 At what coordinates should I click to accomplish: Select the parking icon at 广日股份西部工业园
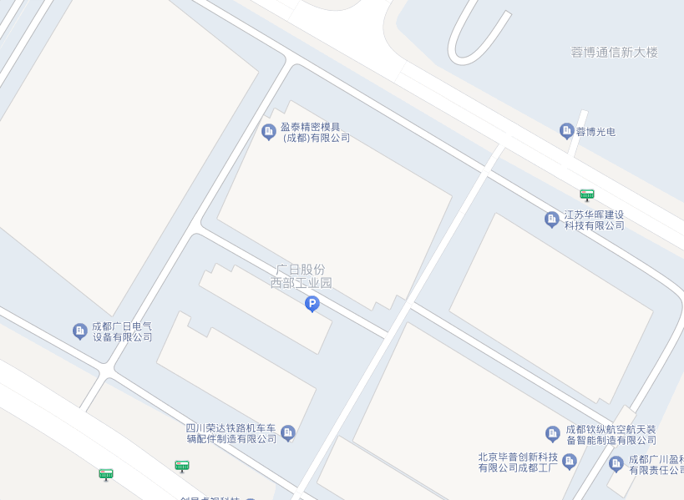click(312, 304)
